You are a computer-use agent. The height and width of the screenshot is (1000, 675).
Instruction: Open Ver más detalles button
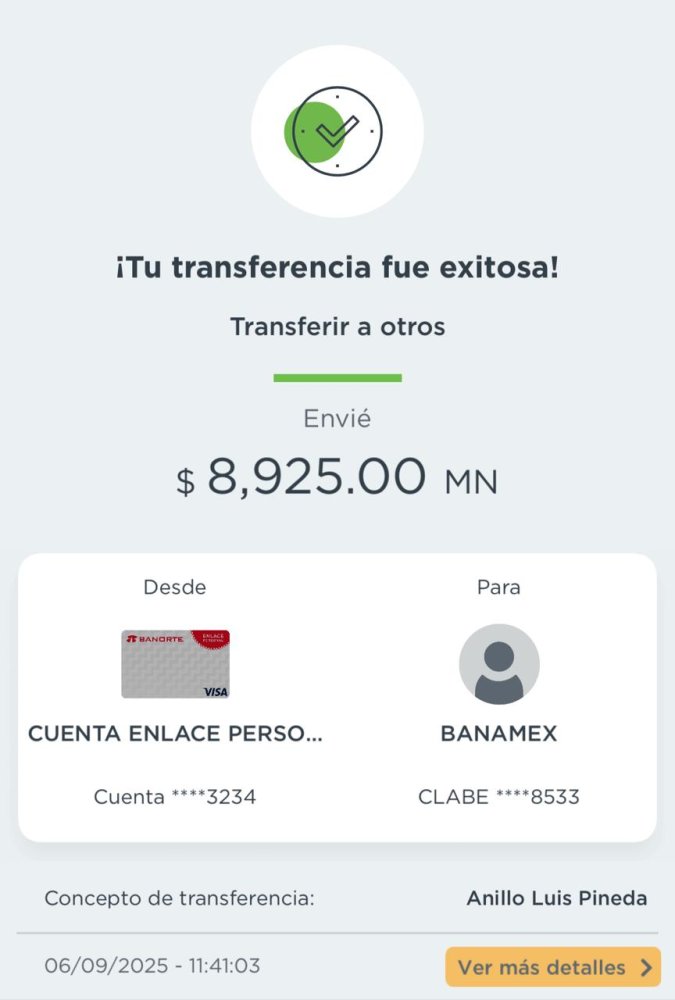553,967
